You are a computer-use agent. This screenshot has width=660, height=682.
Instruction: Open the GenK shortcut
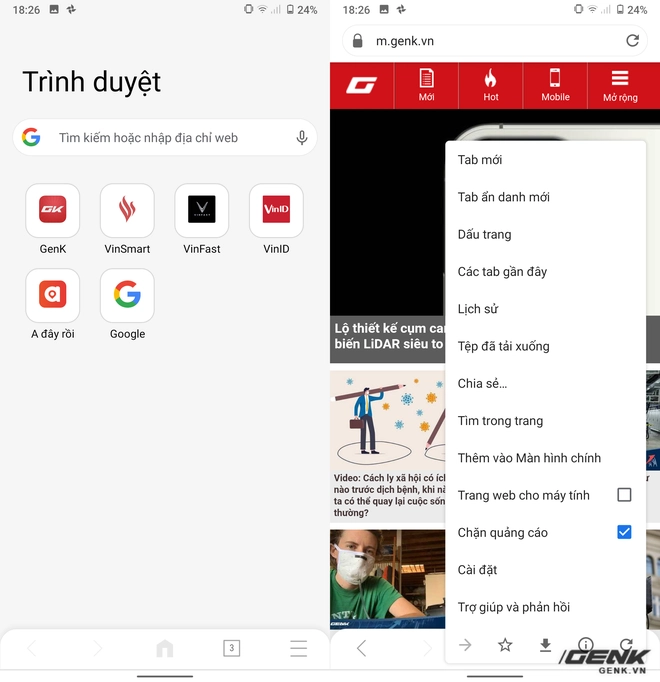click(53, 211)
